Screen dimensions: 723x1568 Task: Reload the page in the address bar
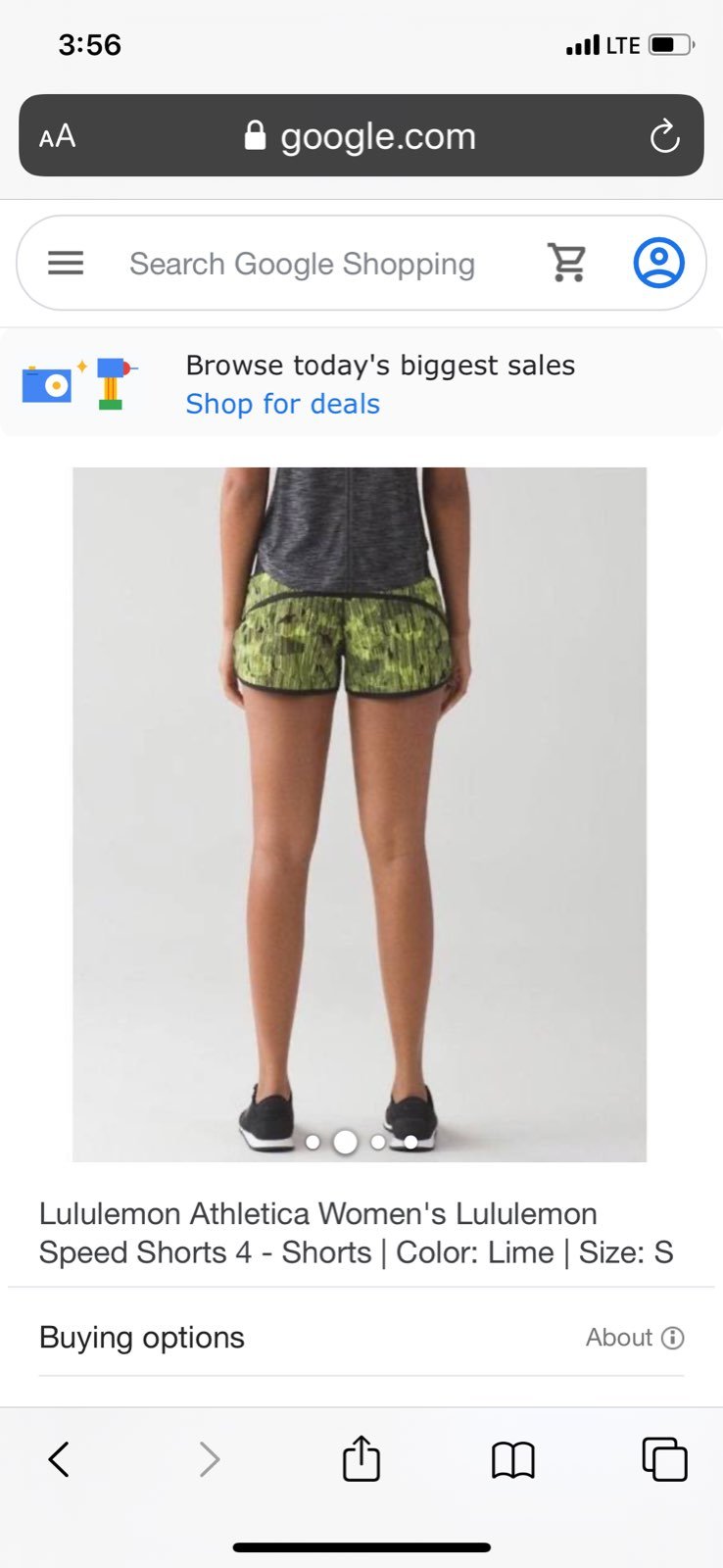click(665, 136)
